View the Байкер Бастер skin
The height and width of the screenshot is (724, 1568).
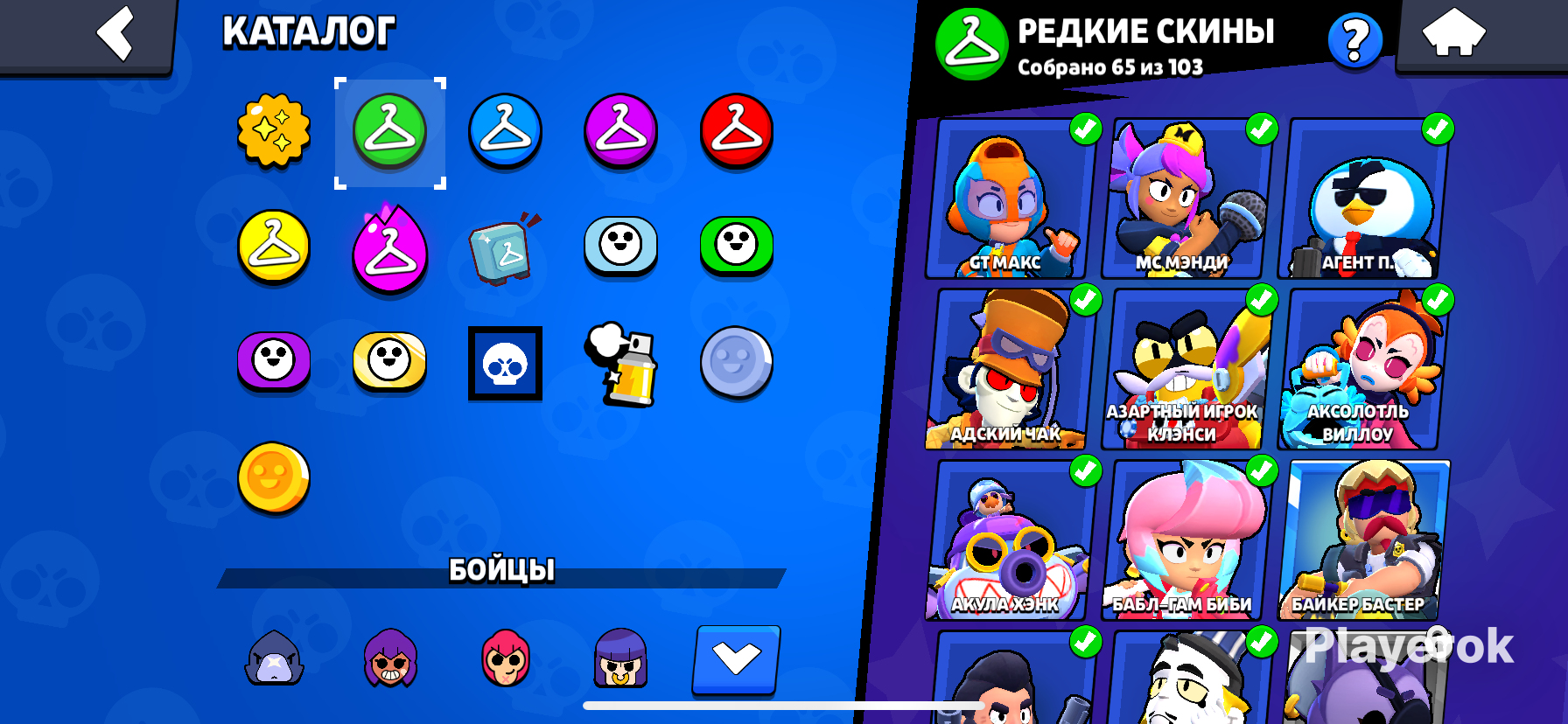pyautogui.click(x=1361, y=540)
